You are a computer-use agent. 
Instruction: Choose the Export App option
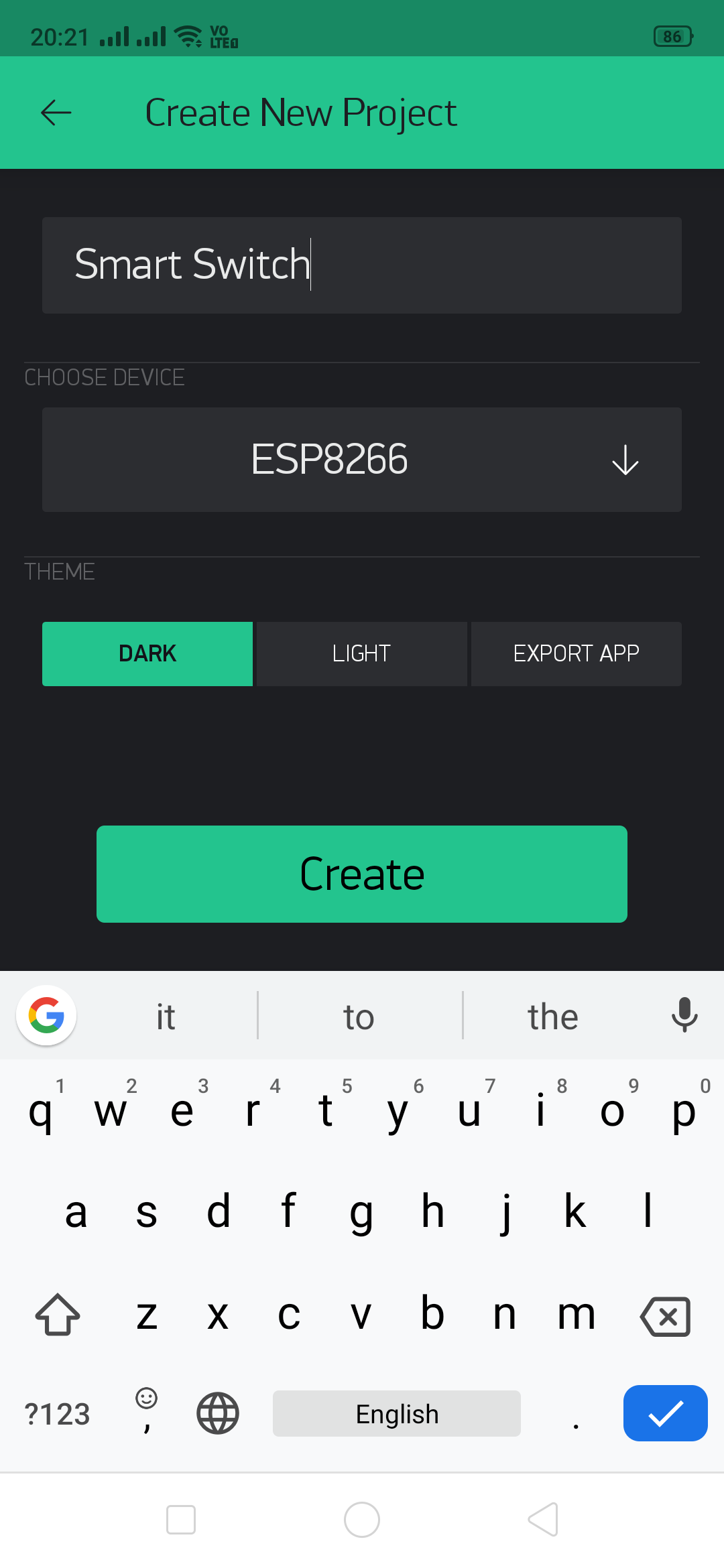coord(577,653)
